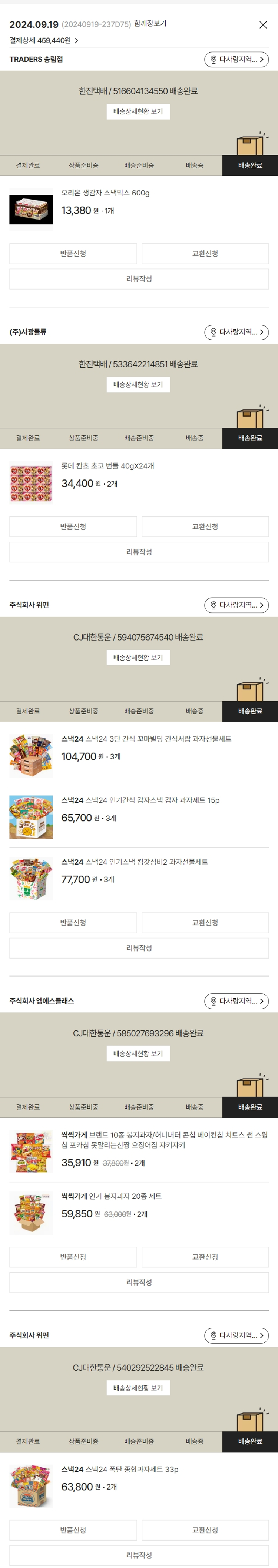View delivery tracking for CJ대한통운 585027693296

pos(138,1054)
